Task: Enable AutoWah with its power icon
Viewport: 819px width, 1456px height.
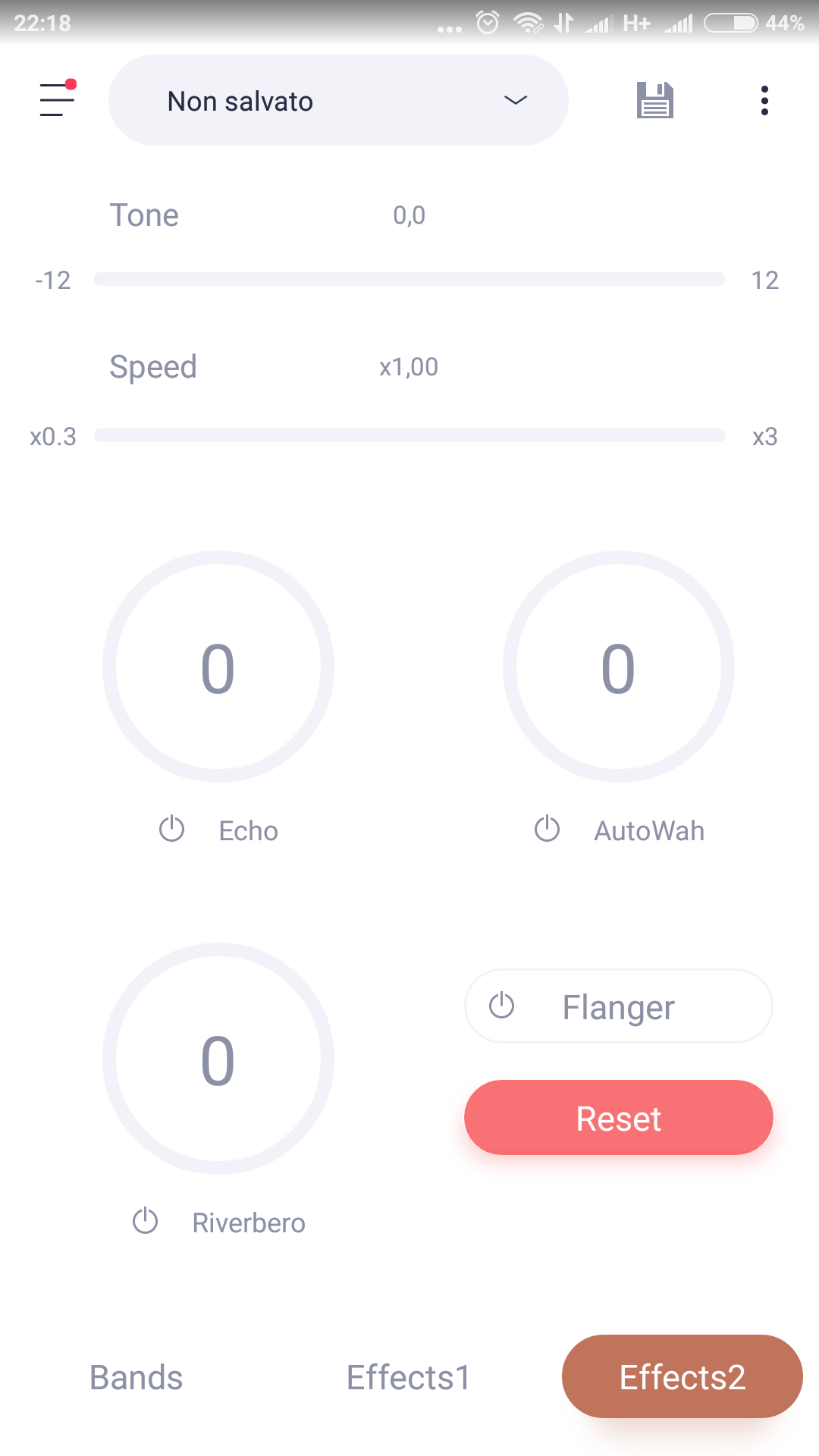Action: pos(548,829)
